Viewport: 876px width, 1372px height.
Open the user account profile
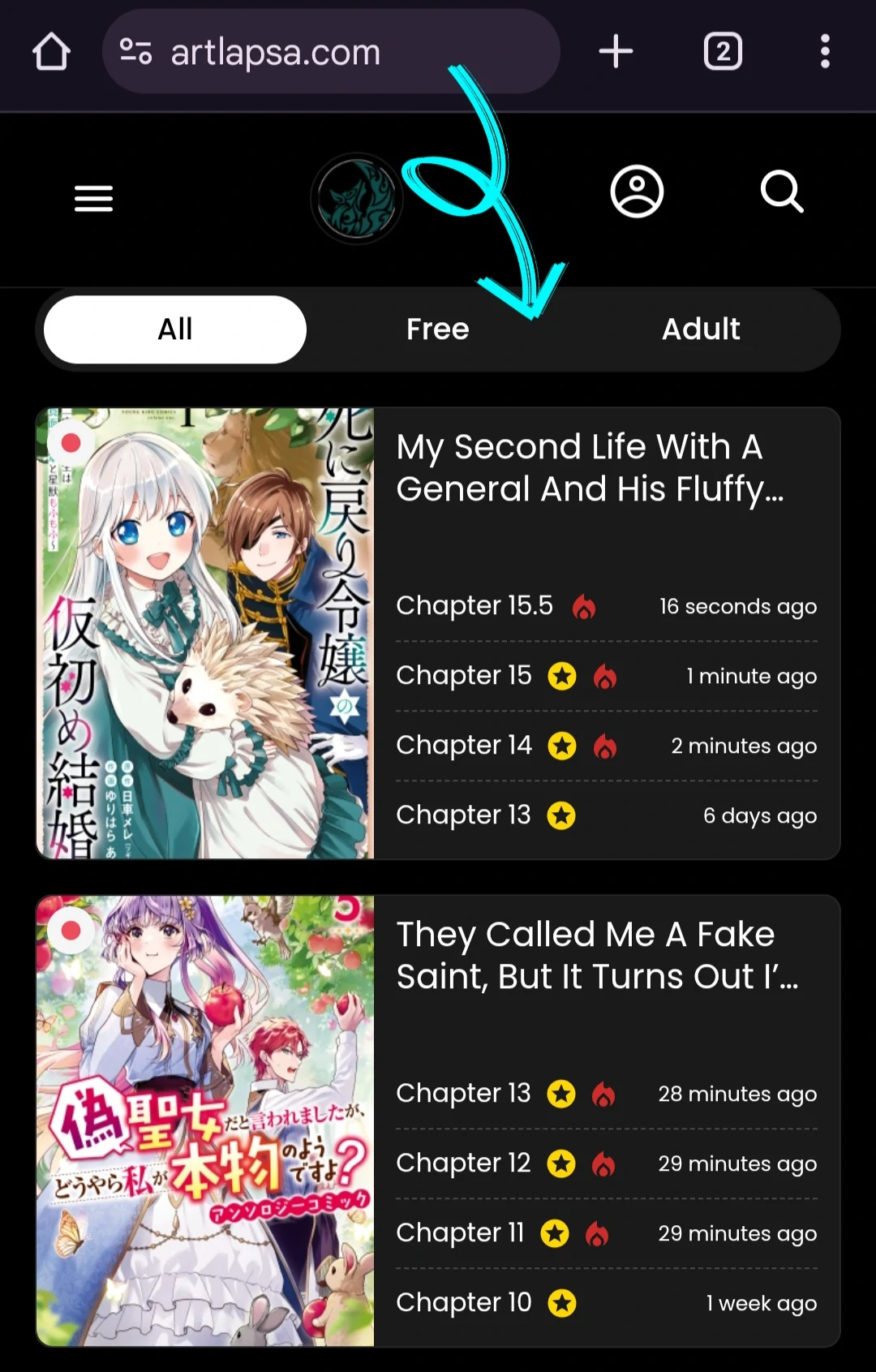[637, 192]
